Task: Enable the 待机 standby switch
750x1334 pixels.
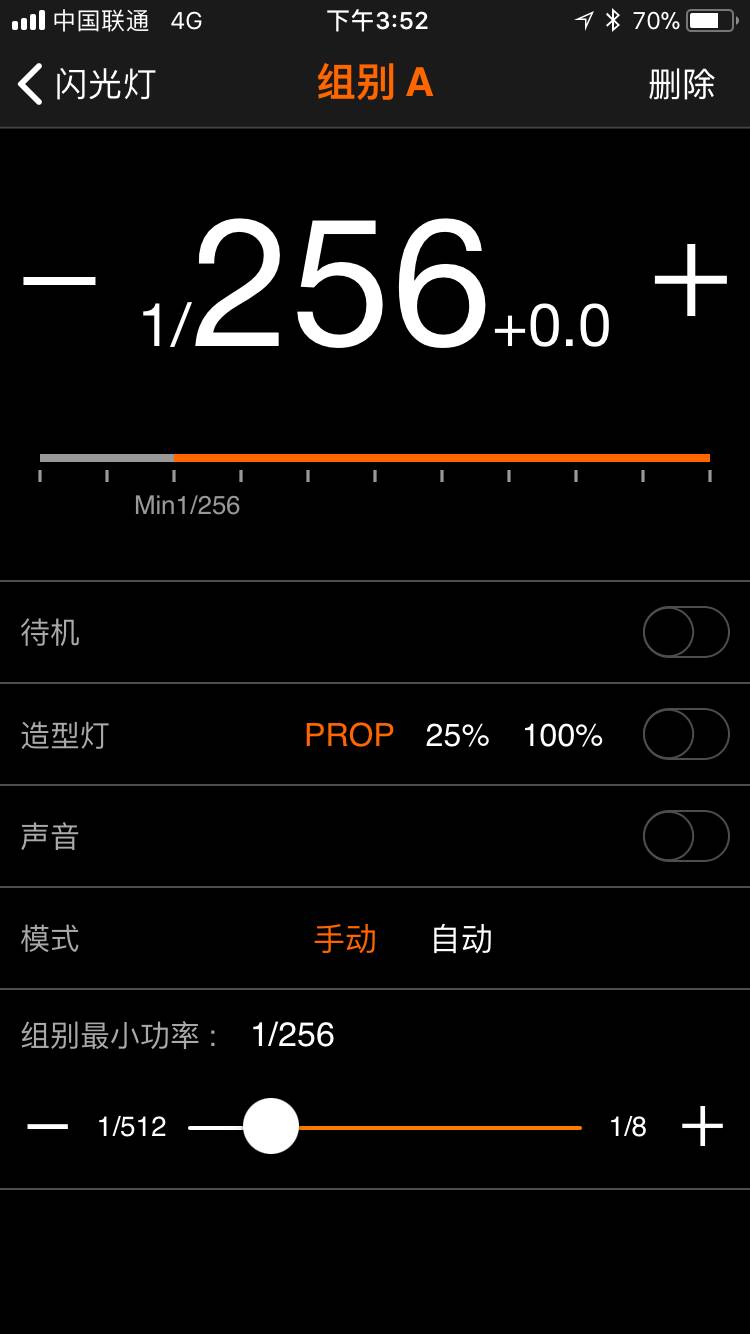Action: tap(685, 633)
